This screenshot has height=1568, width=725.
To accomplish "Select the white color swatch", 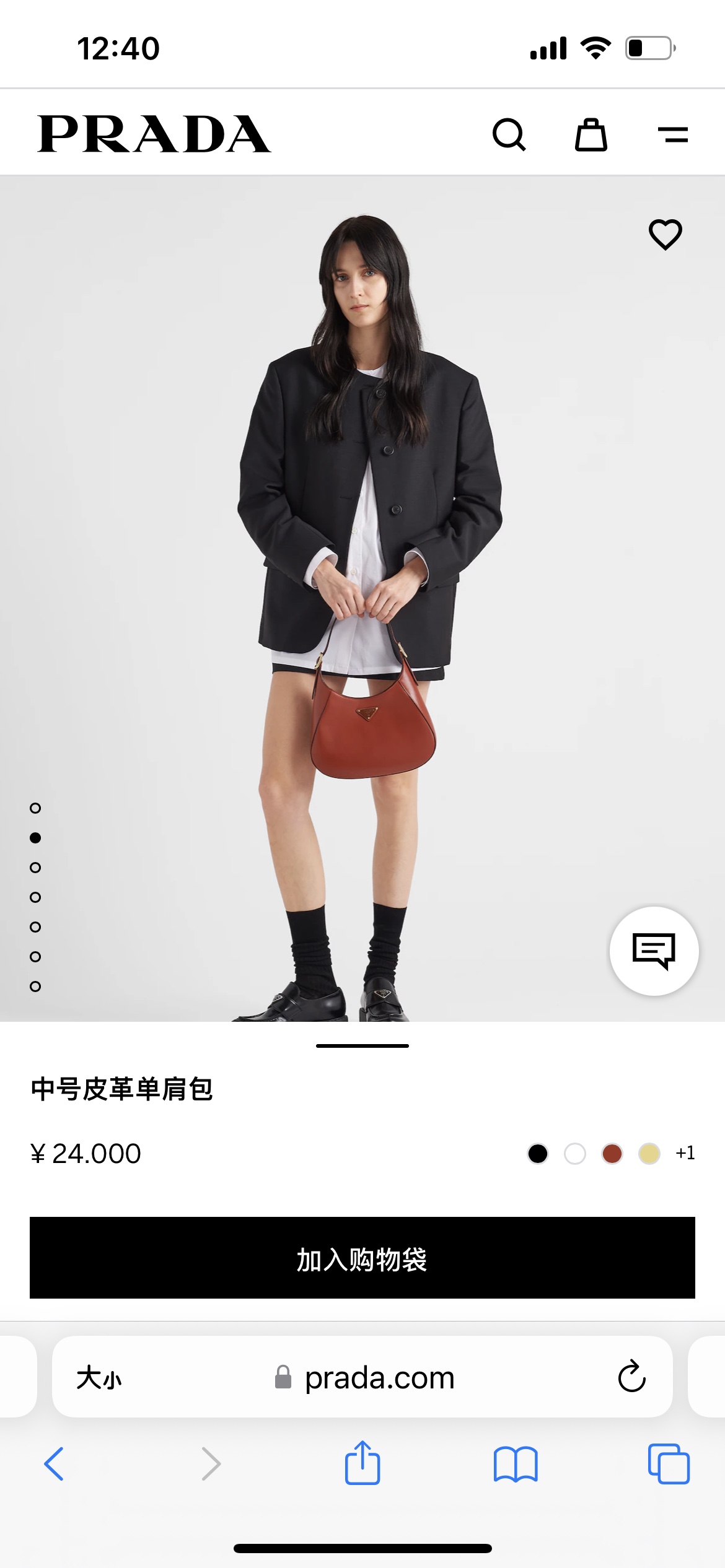I will (575, 1153).
